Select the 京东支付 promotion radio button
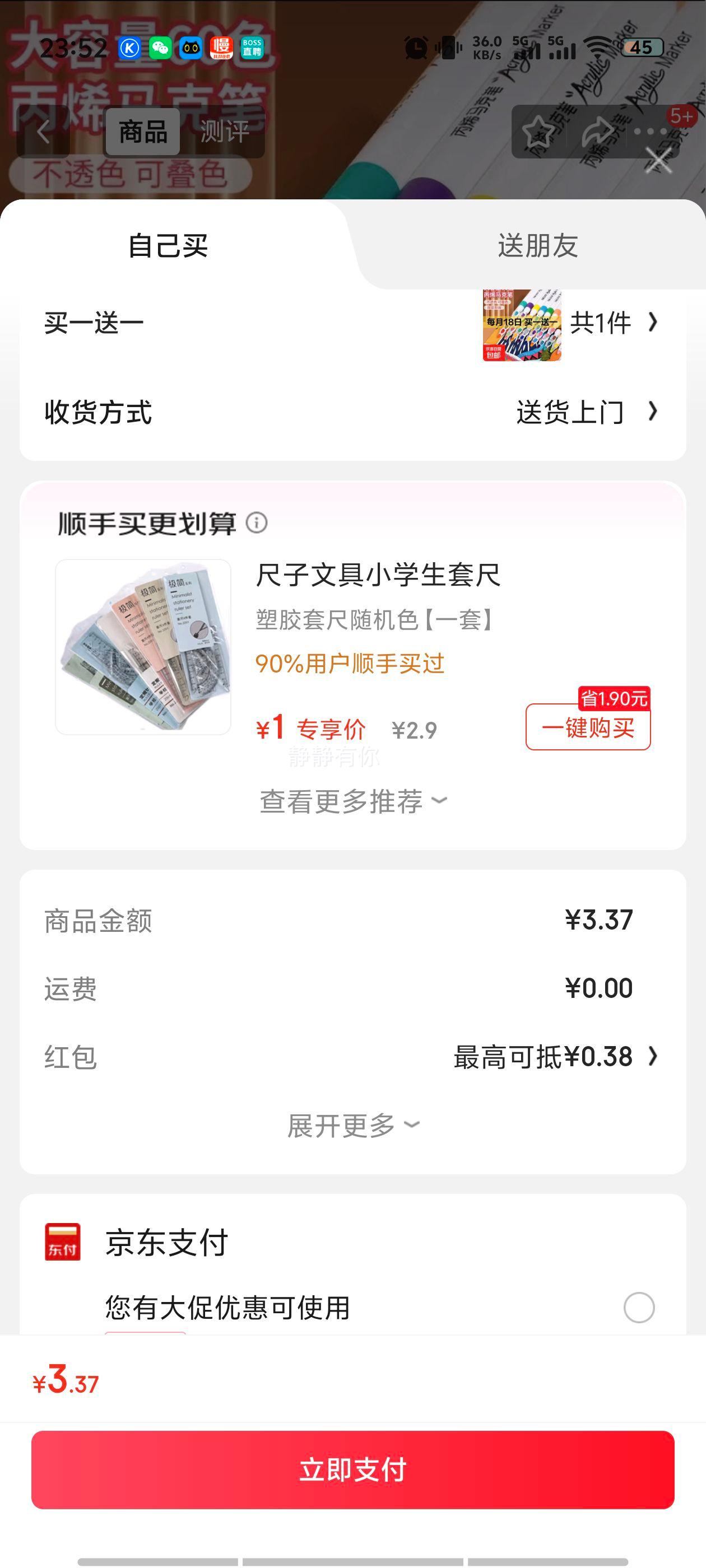The width and height of the screenshot is (706, 1568). pos(639,1308)
